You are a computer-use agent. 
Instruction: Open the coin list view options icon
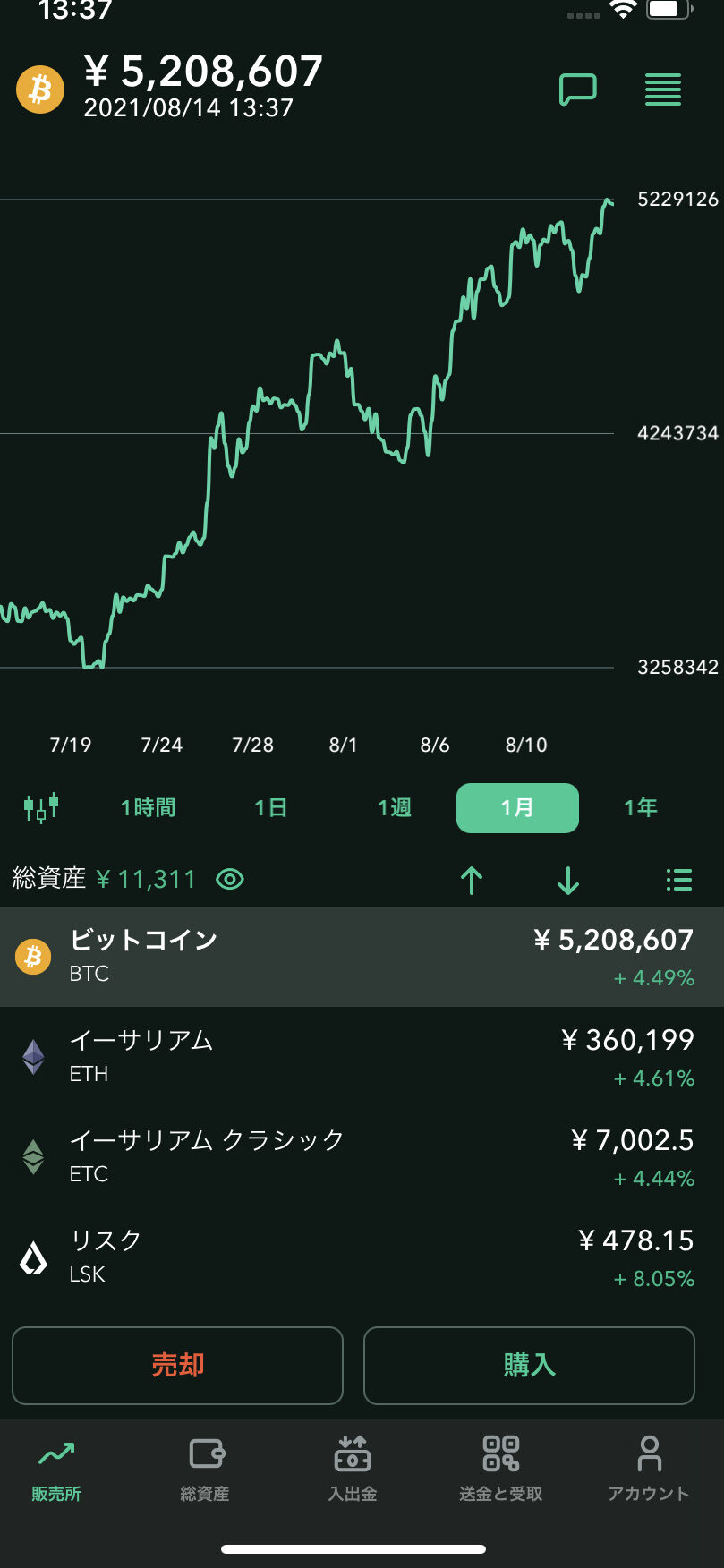[x=678, y=879]
